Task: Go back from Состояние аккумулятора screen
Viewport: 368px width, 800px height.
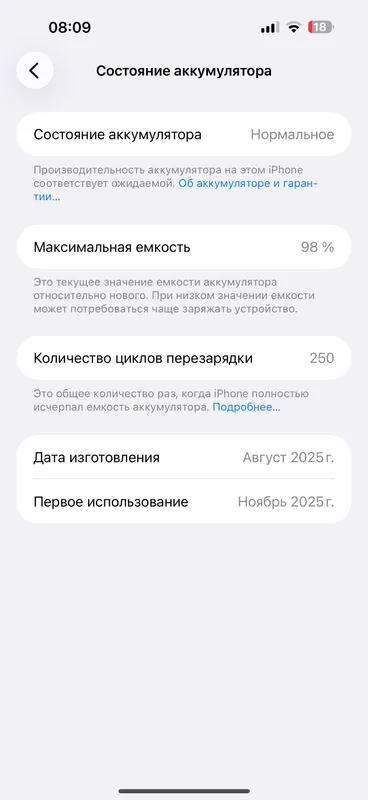Action: coord(35,70)
